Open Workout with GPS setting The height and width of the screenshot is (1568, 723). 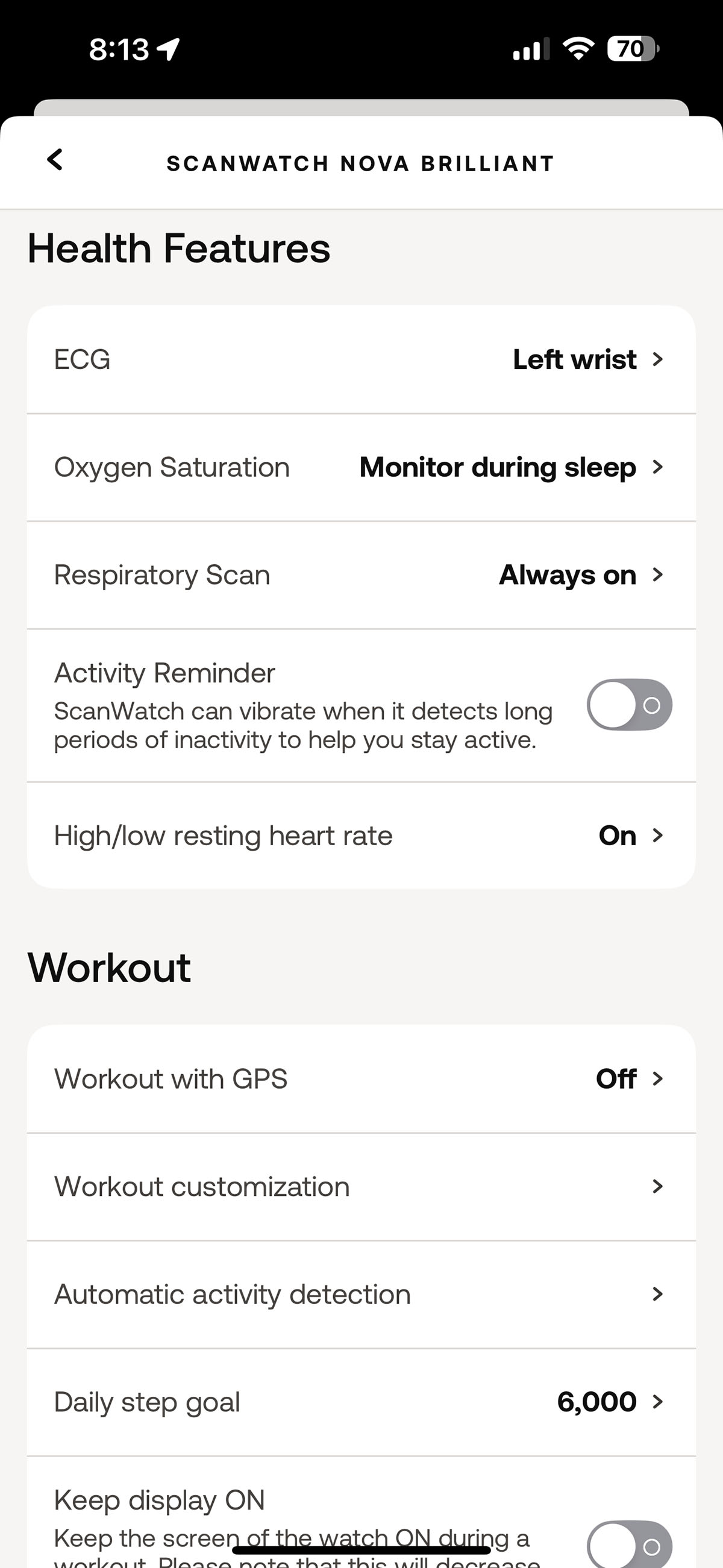tap(361, 1079)
